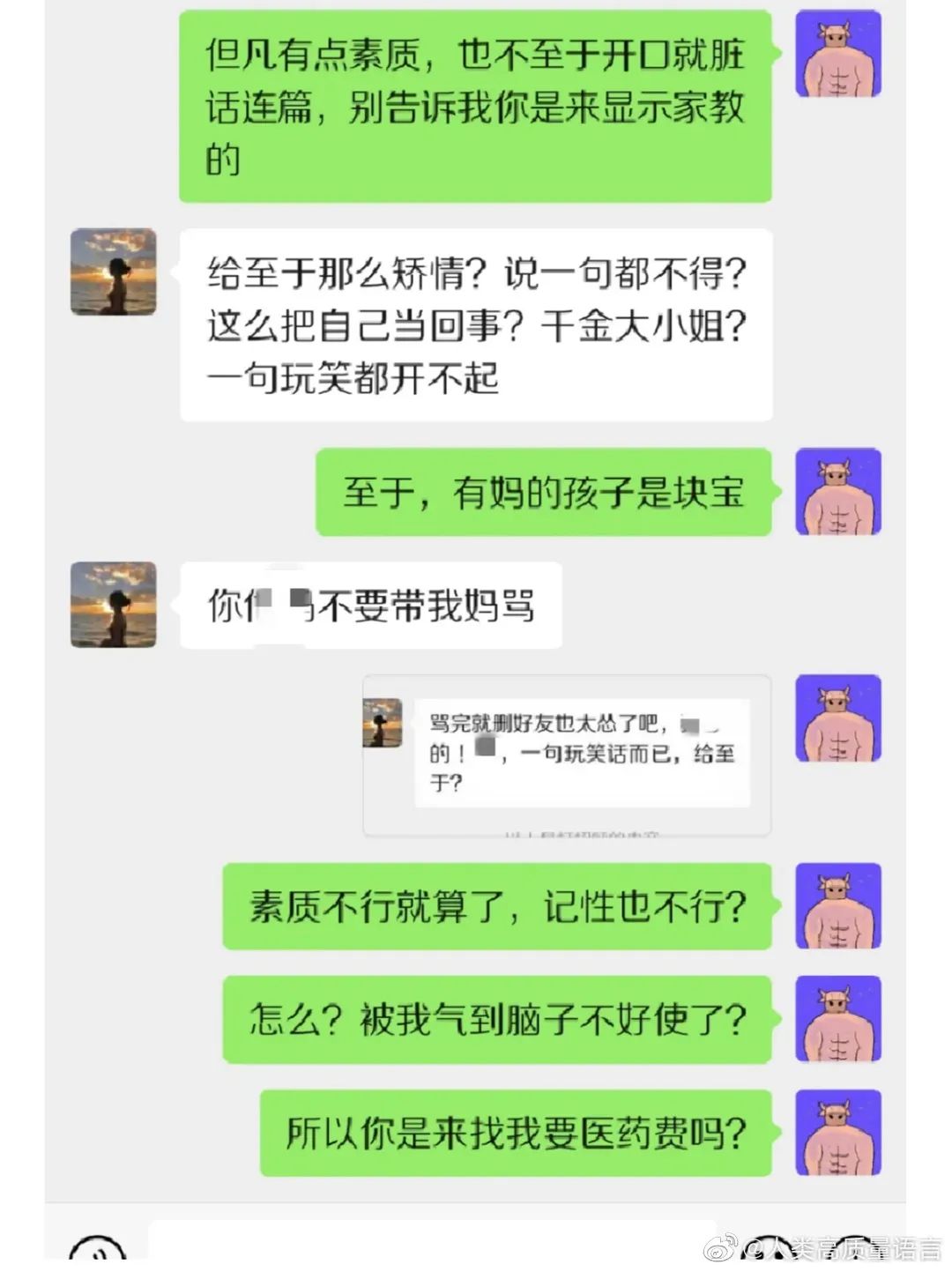952x1272 pixels.
Task: Tap the bull avatar beside the topmost message
Action: 836,53
